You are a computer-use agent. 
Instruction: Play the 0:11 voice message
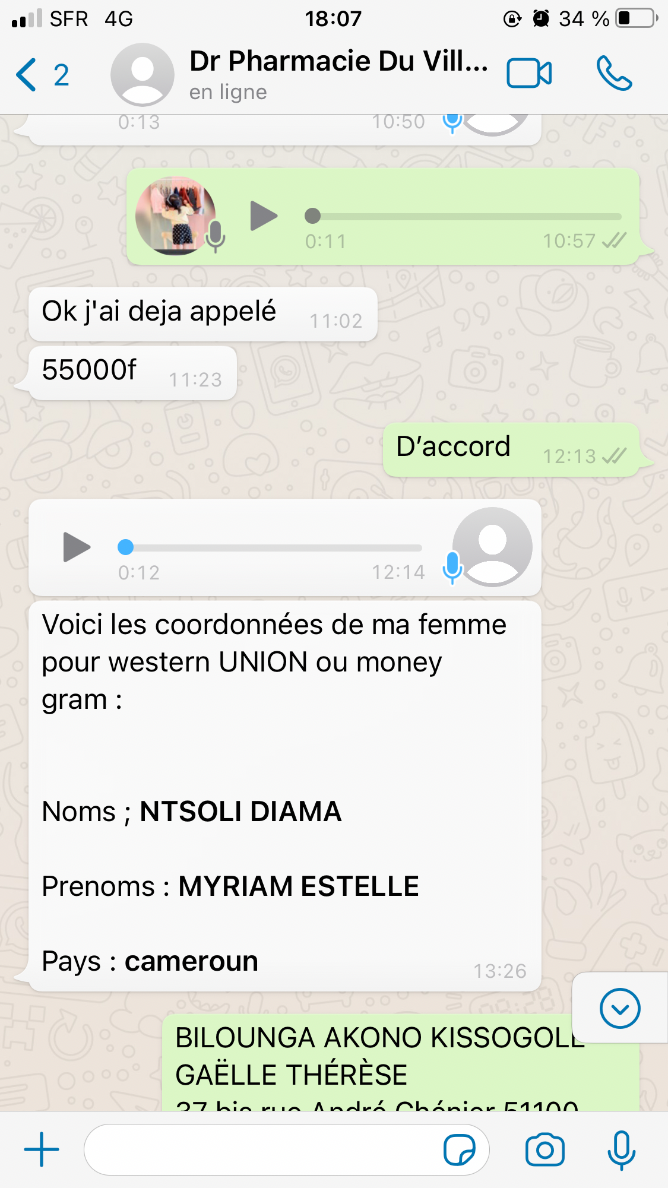tap(264, 216)
